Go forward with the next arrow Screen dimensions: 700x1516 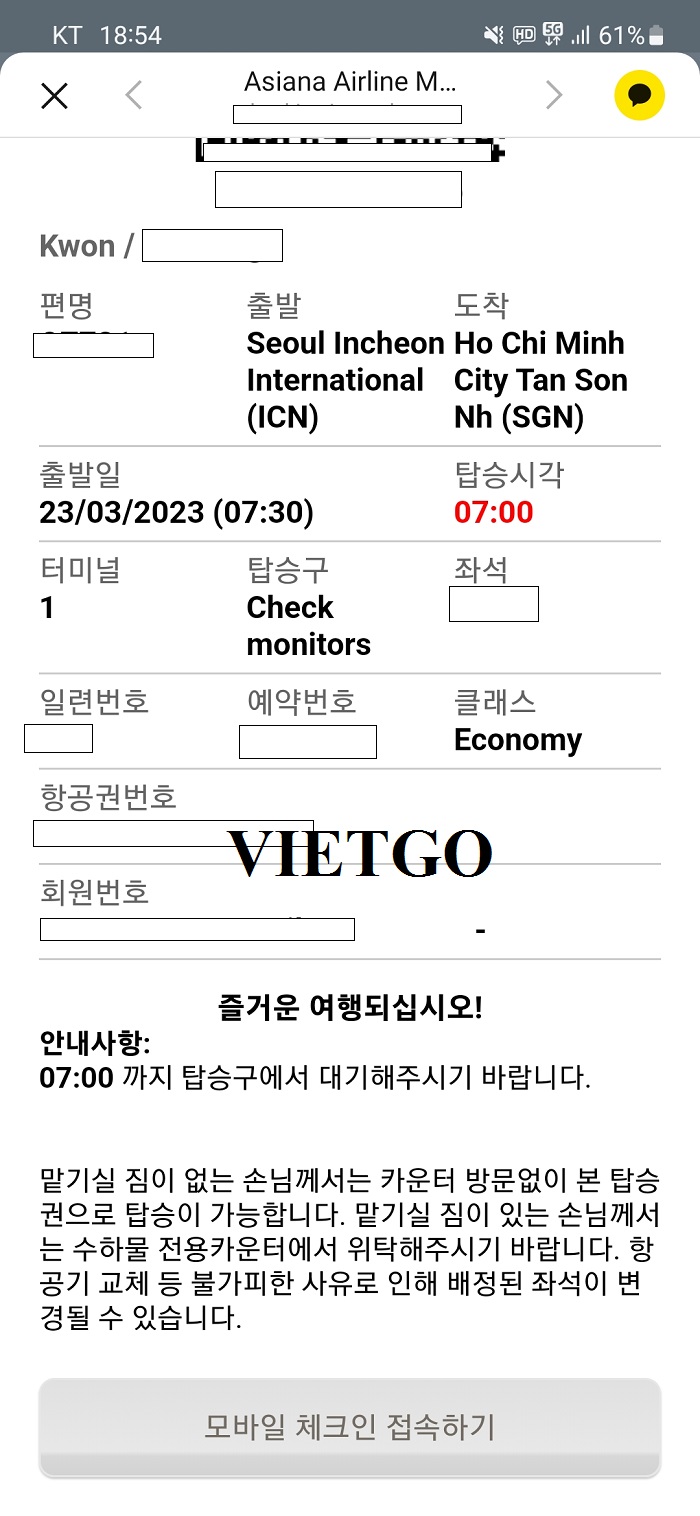click(x=554, y=95)
